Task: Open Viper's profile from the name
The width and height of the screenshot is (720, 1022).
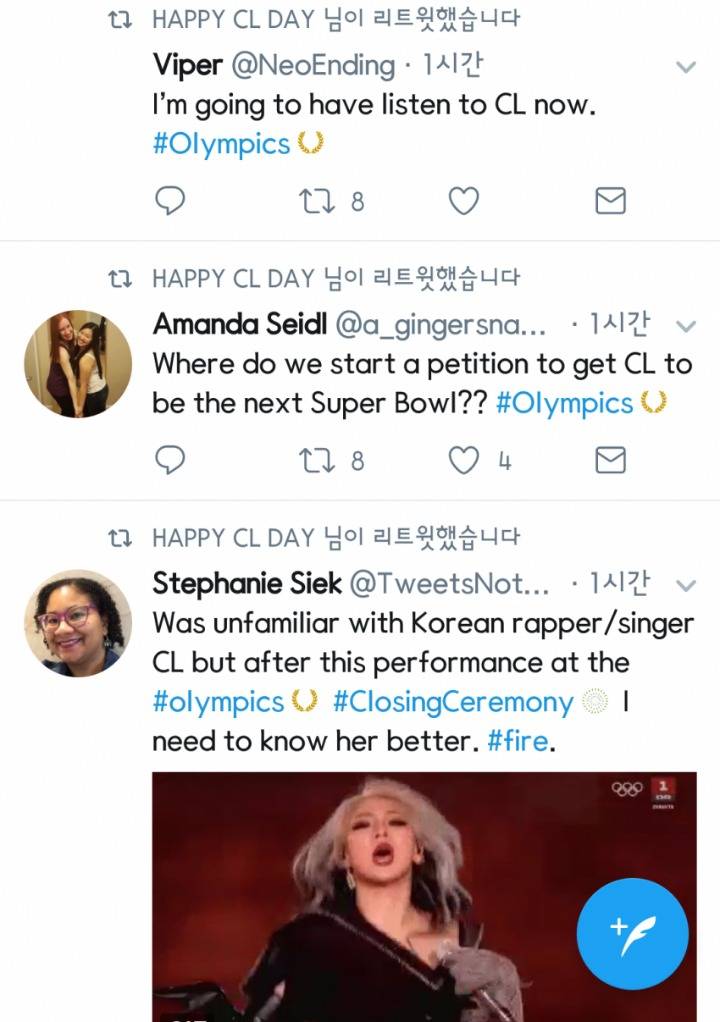Action: pos(188,66)
